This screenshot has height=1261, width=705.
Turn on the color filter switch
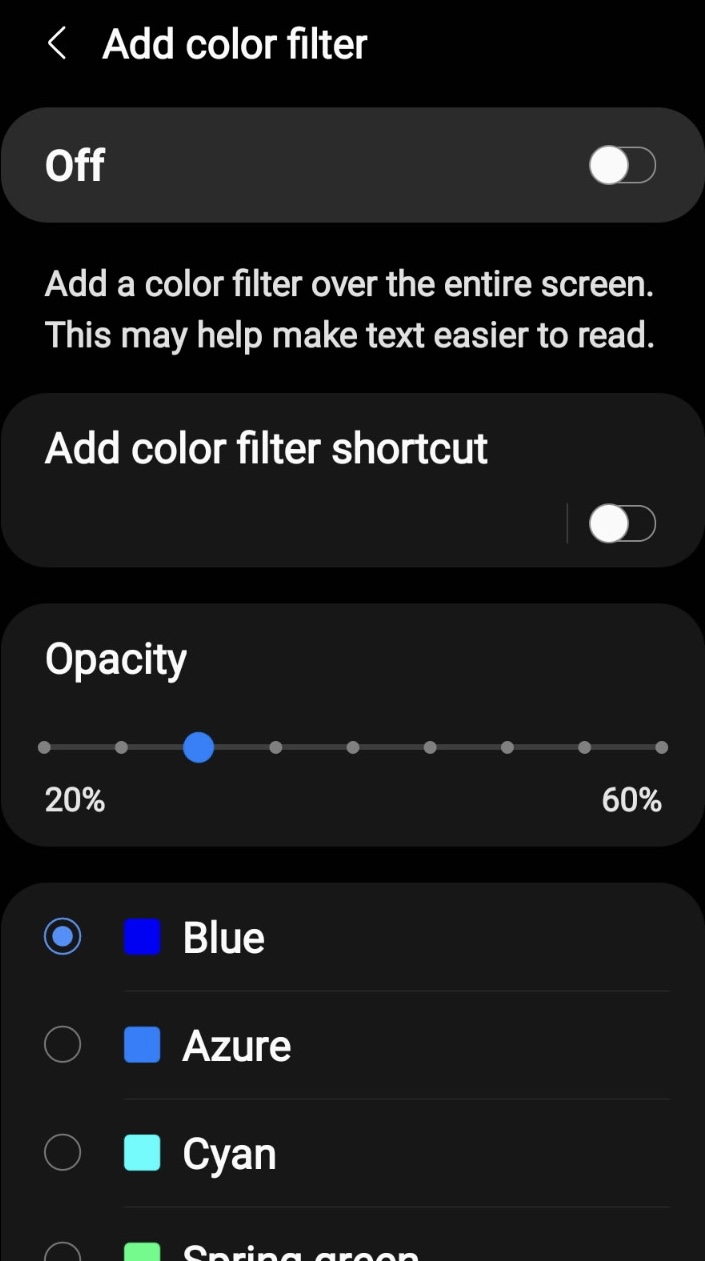coord(622,165)
